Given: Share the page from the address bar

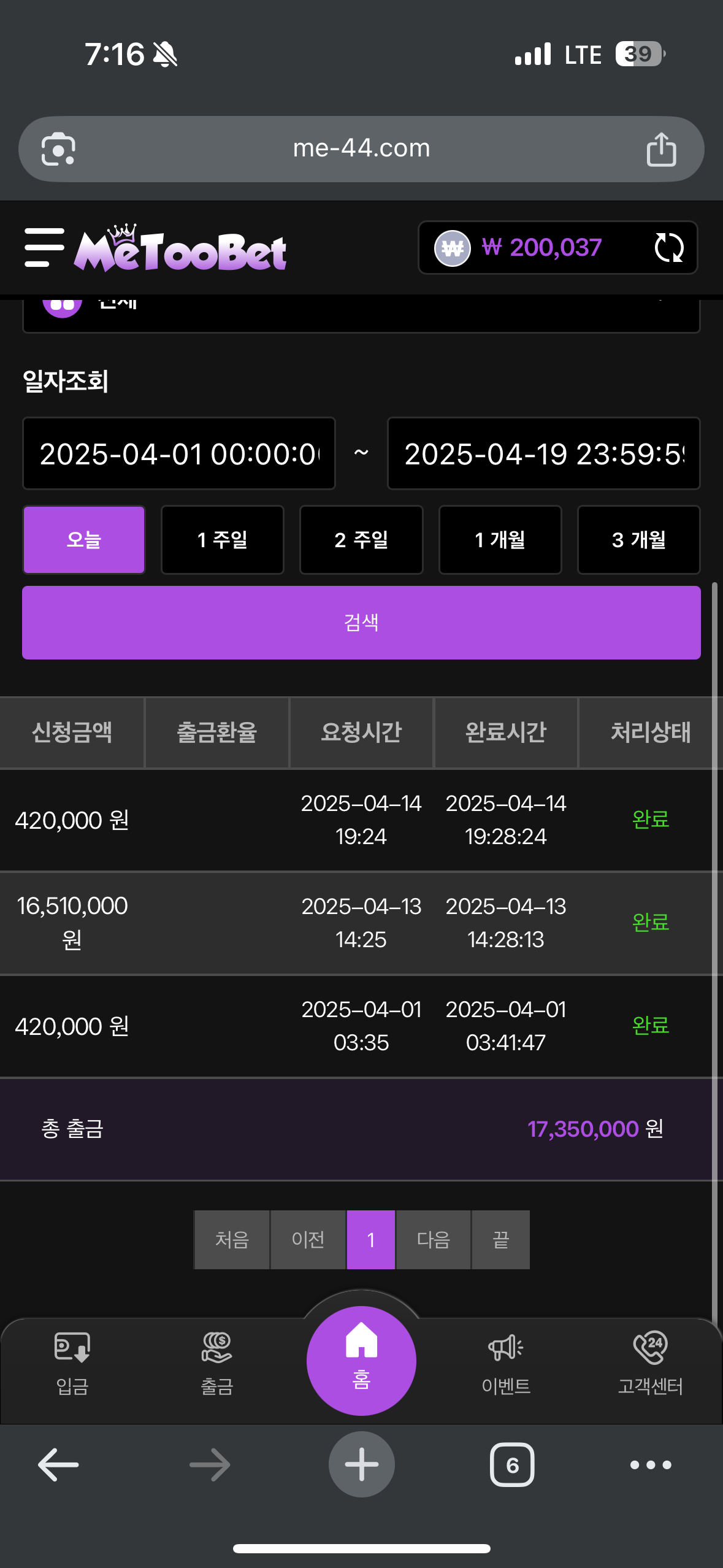Looking at the screenshot, I should 661,149.
